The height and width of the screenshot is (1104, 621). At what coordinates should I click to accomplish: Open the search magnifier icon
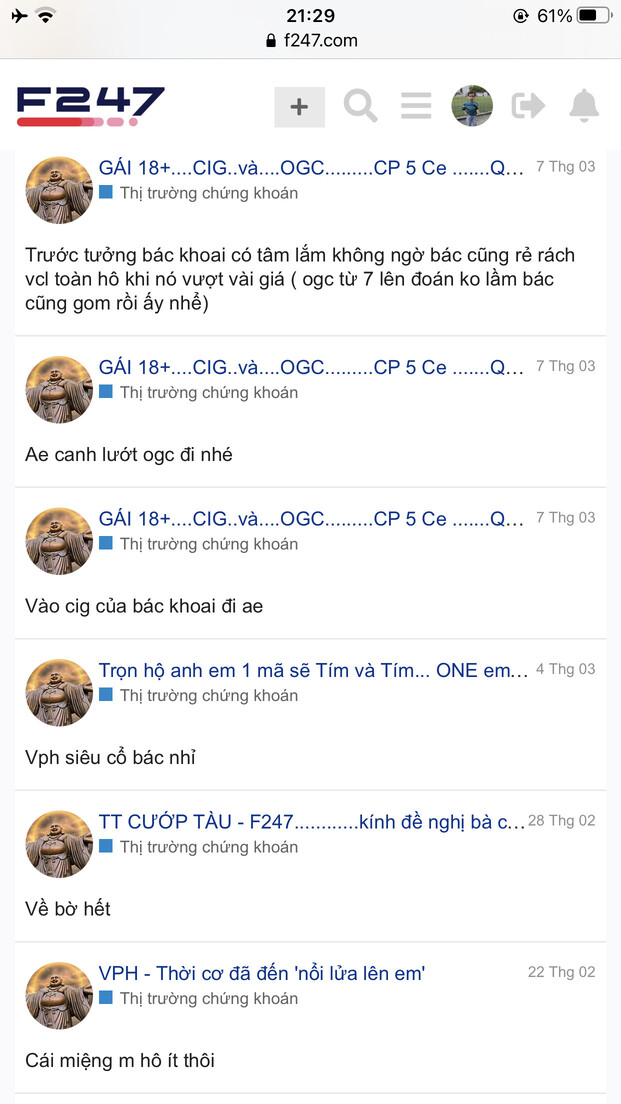[360, 106]
